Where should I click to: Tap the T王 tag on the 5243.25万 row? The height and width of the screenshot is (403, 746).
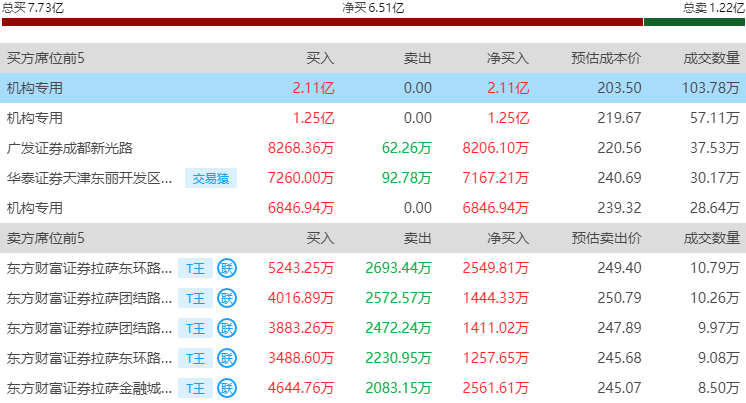pos(196,268)
